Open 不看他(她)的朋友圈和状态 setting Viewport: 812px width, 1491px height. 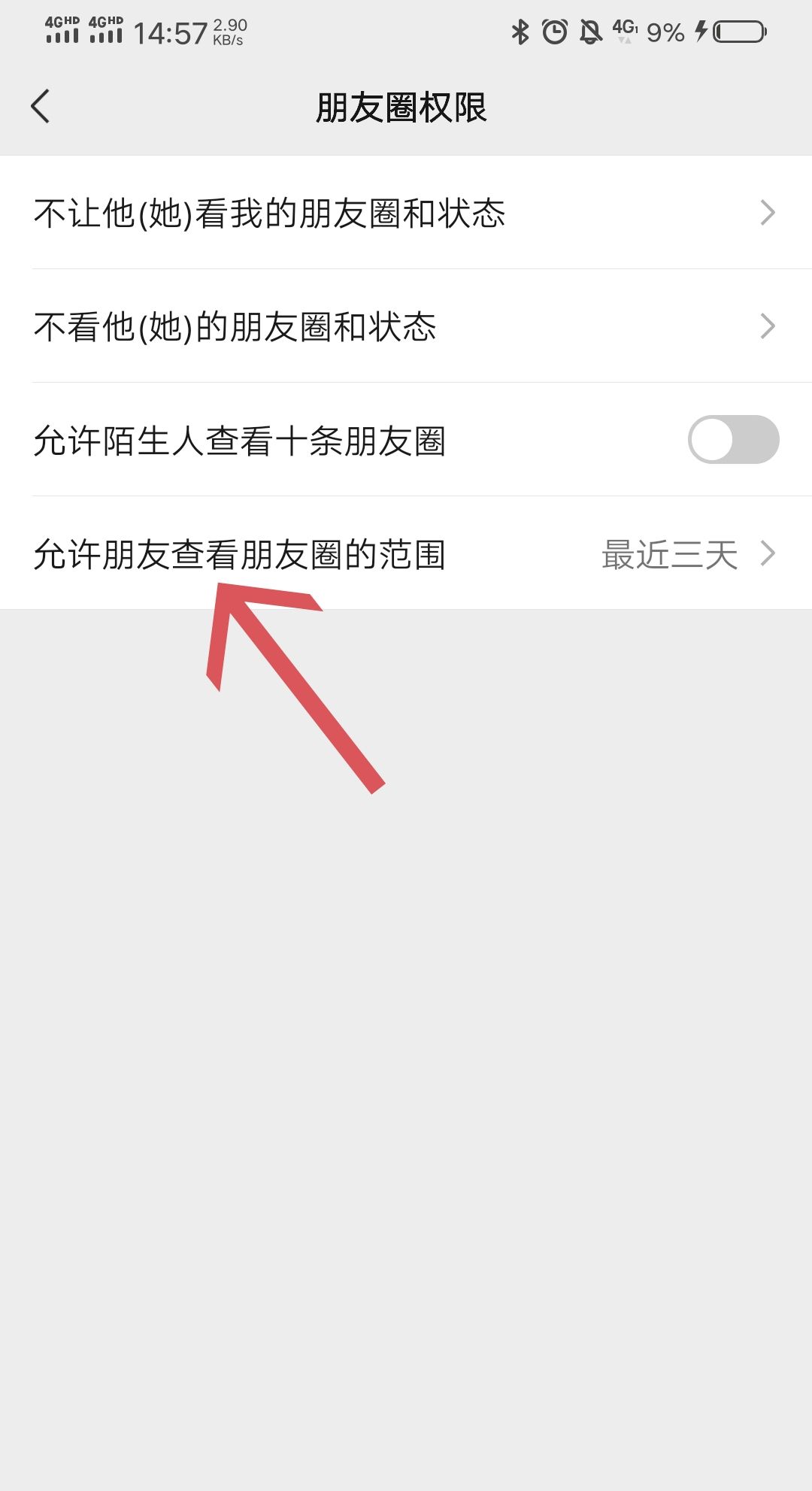(406, 326)
